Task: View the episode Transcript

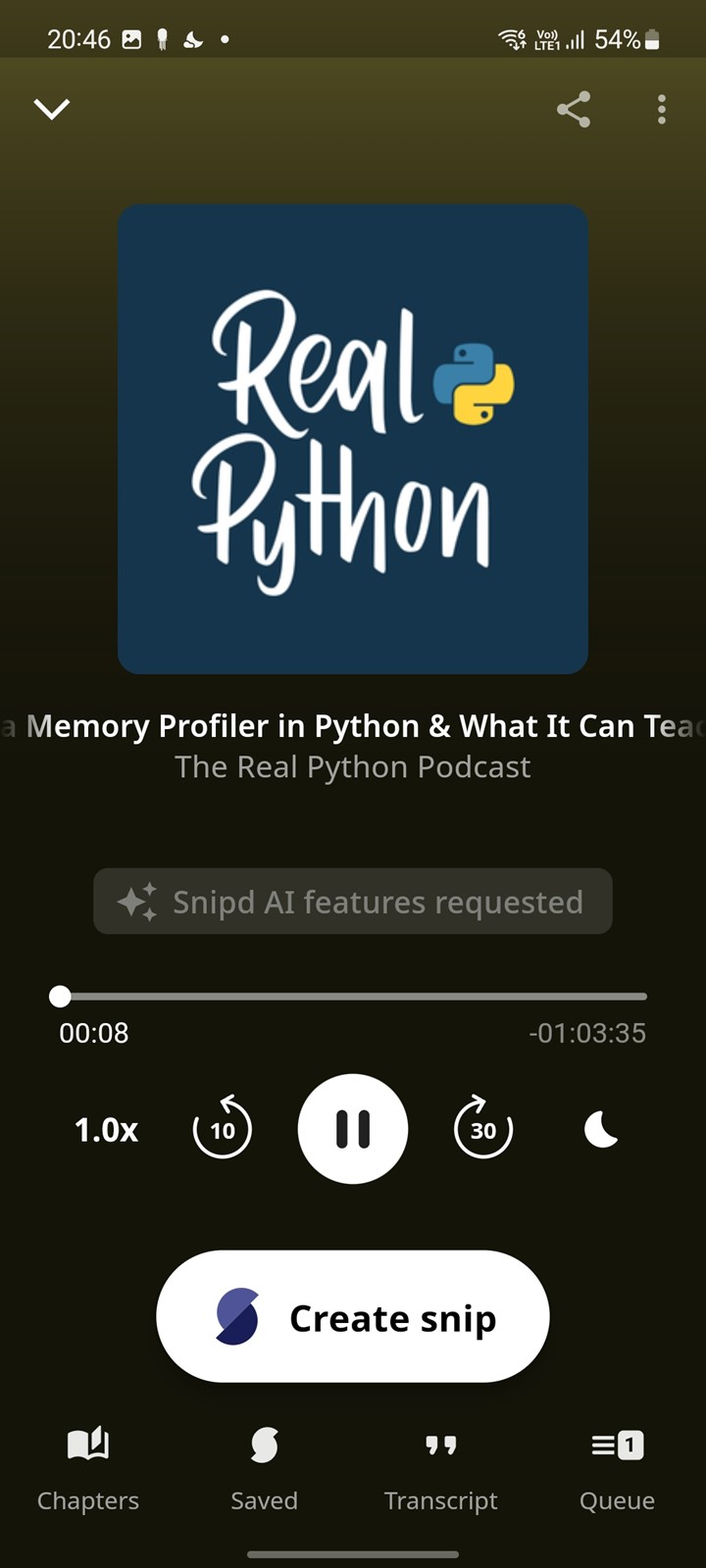Action: [441, 1469]
